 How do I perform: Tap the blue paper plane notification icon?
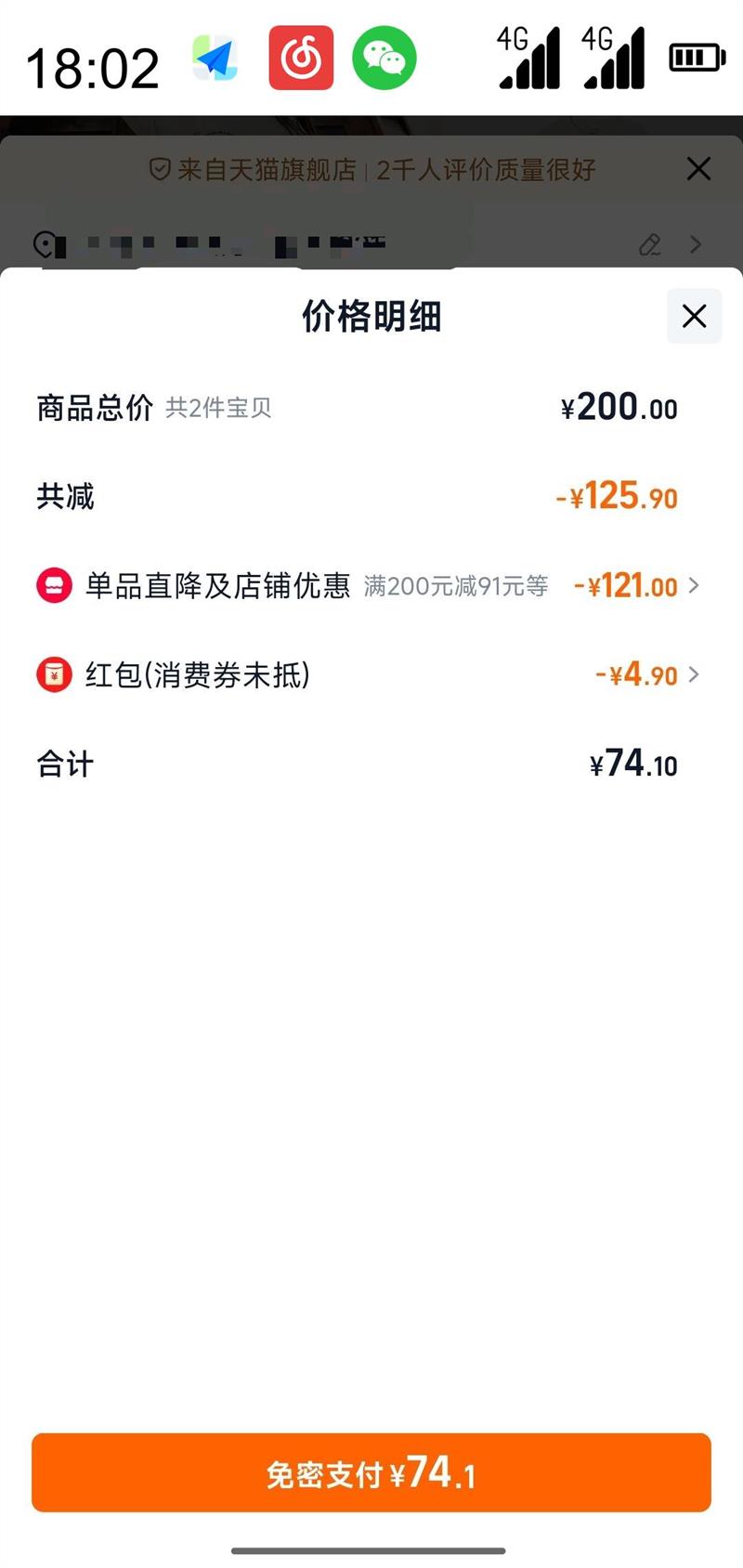tap(216, 58)
